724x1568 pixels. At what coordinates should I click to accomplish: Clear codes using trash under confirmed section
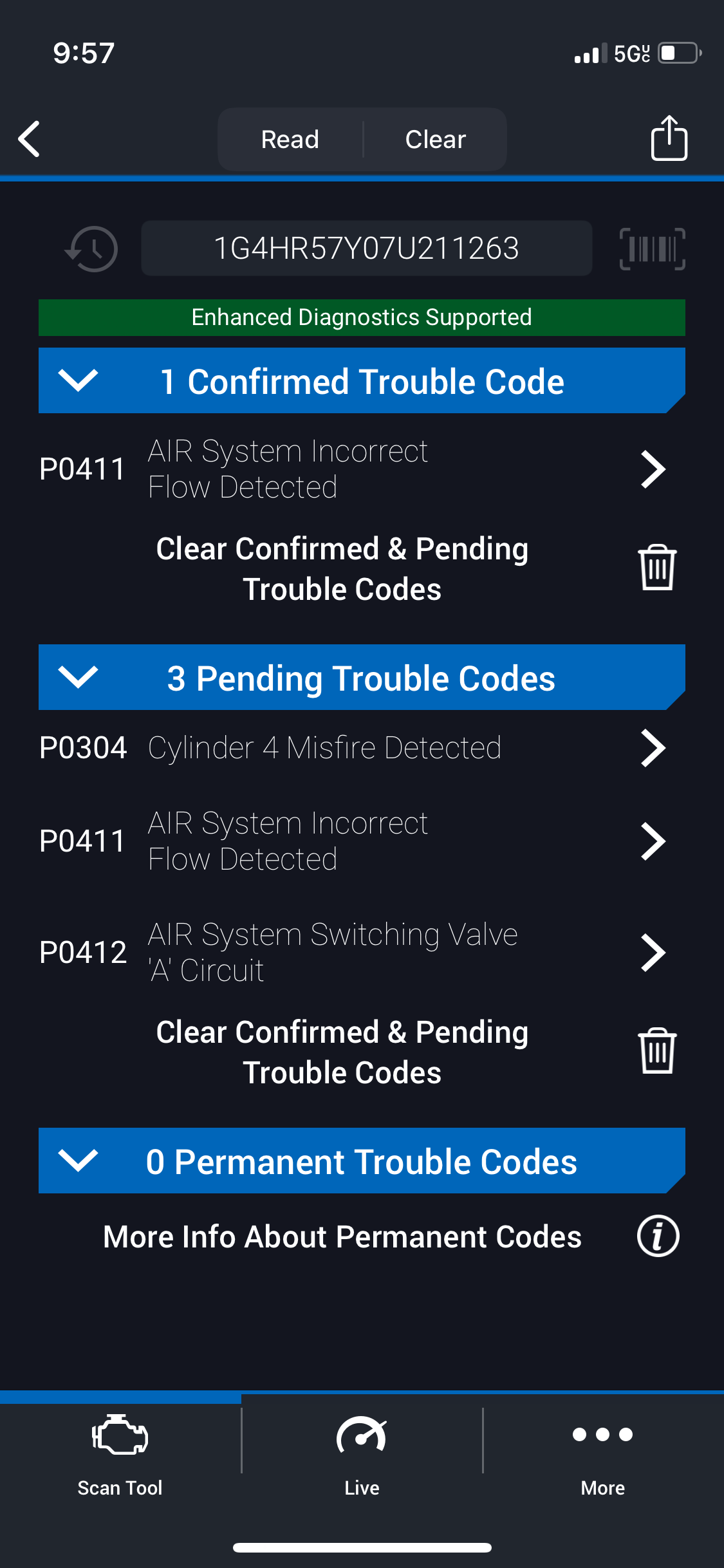pos(656,568)
